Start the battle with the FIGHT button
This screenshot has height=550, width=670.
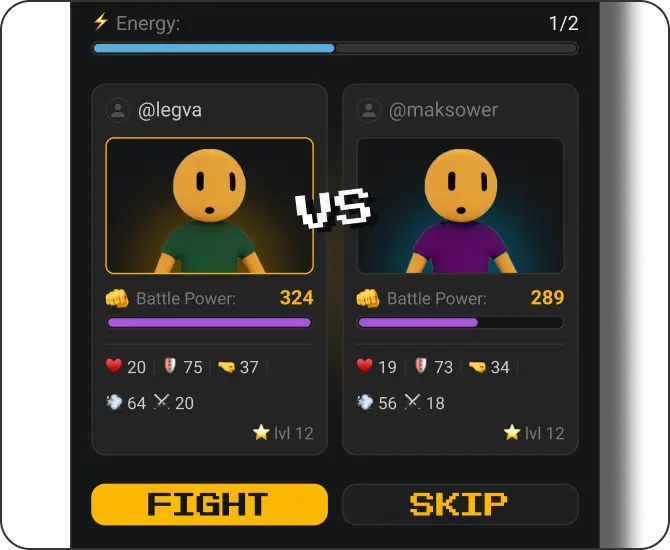point(209,504)
